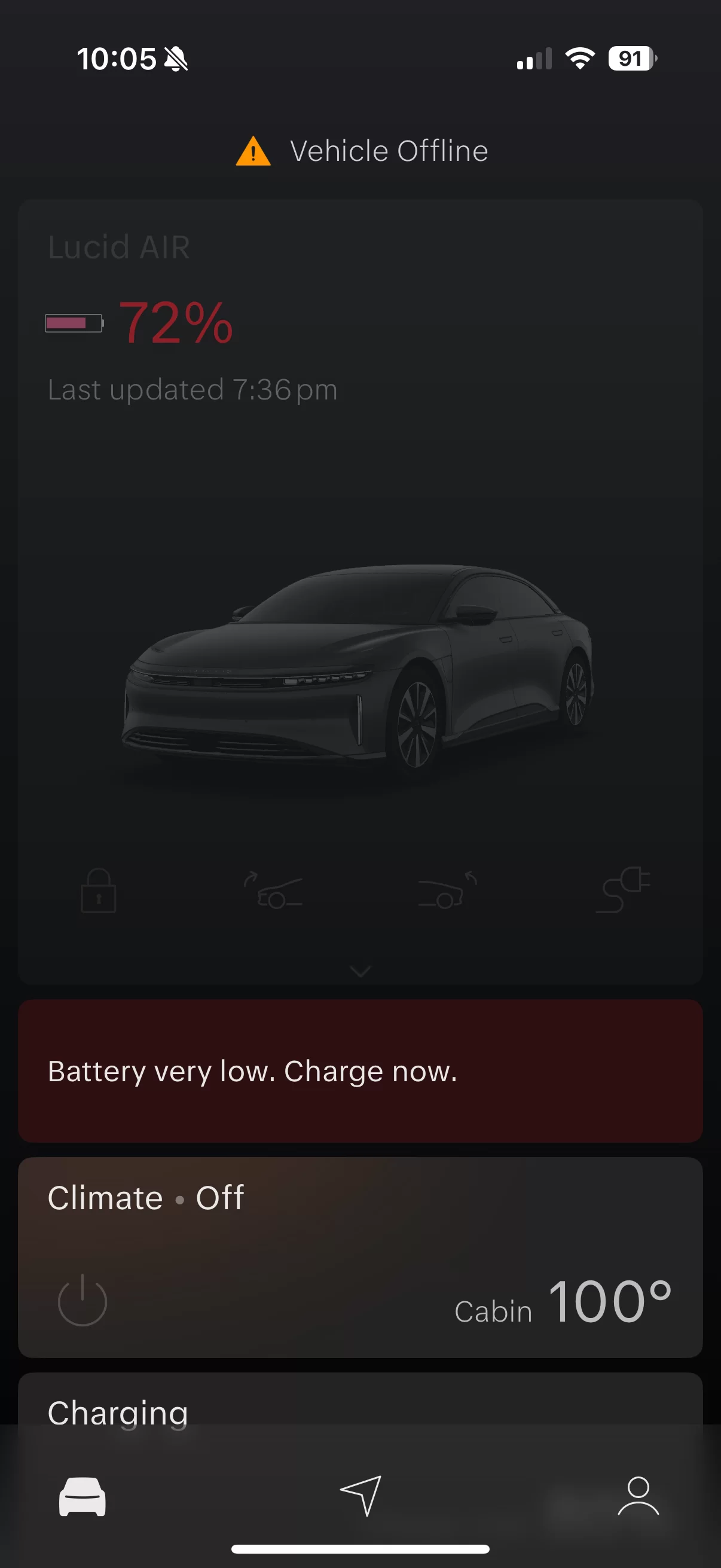
Task: Open the rear trunk with the trunk icon
Action: [x=448, y=890]
